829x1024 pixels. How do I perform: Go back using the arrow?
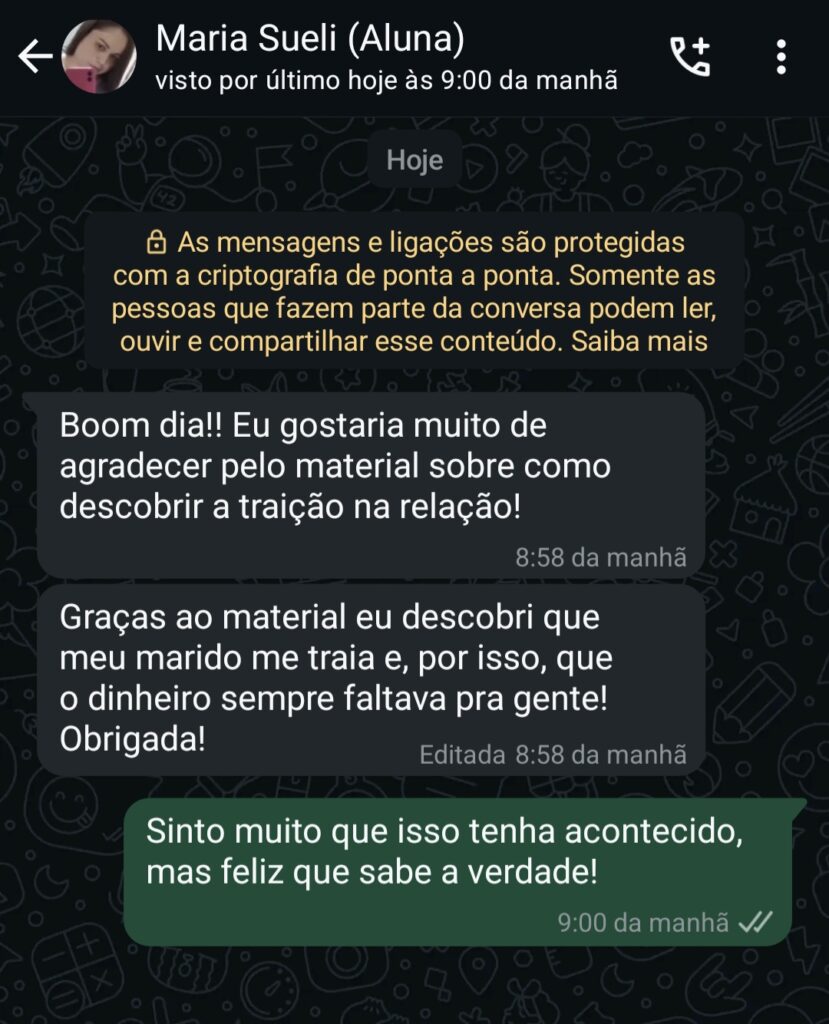(35, 57)
